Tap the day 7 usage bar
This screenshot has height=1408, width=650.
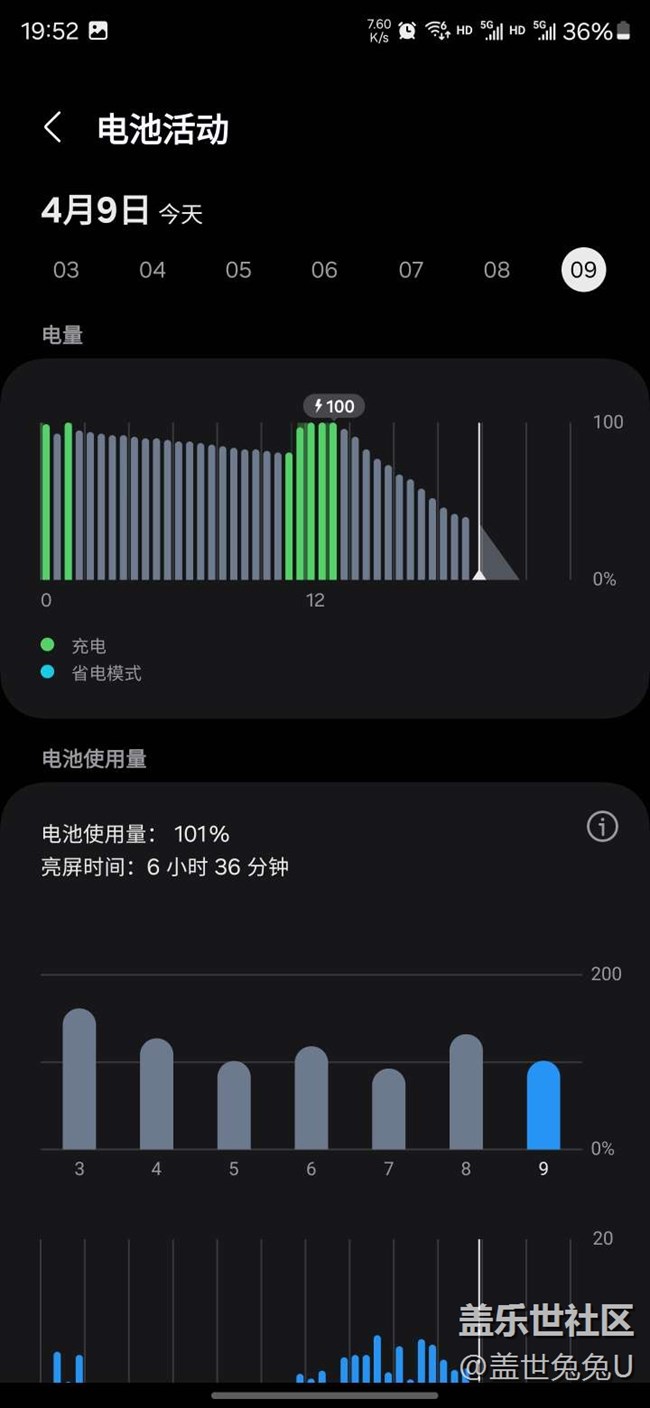[389, 1109]
